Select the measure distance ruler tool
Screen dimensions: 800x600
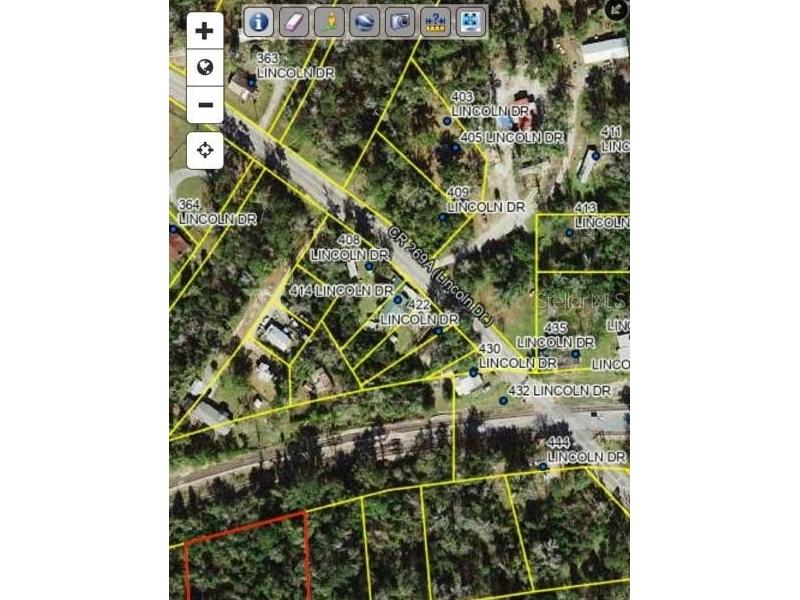[434, 21]
